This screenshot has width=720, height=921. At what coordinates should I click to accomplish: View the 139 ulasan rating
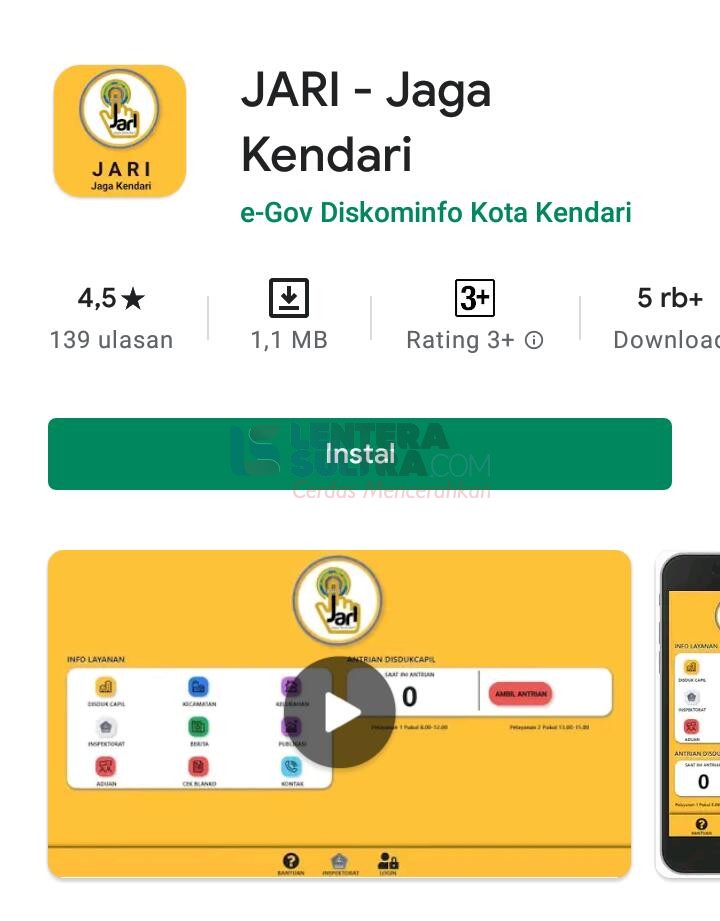pyautogui.click(x=111, y=319)
